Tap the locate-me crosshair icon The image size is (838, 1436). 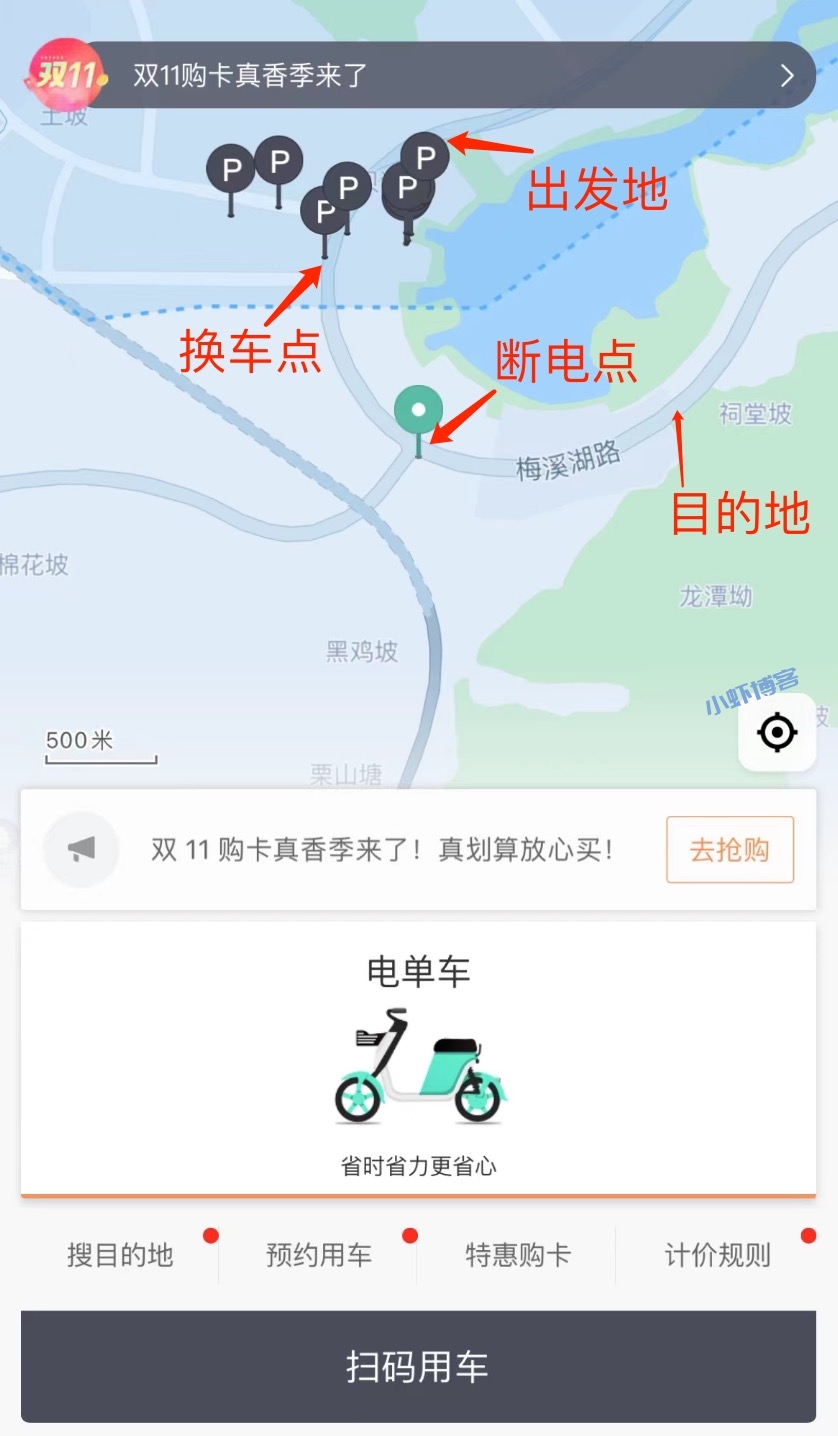pos(777,732)
